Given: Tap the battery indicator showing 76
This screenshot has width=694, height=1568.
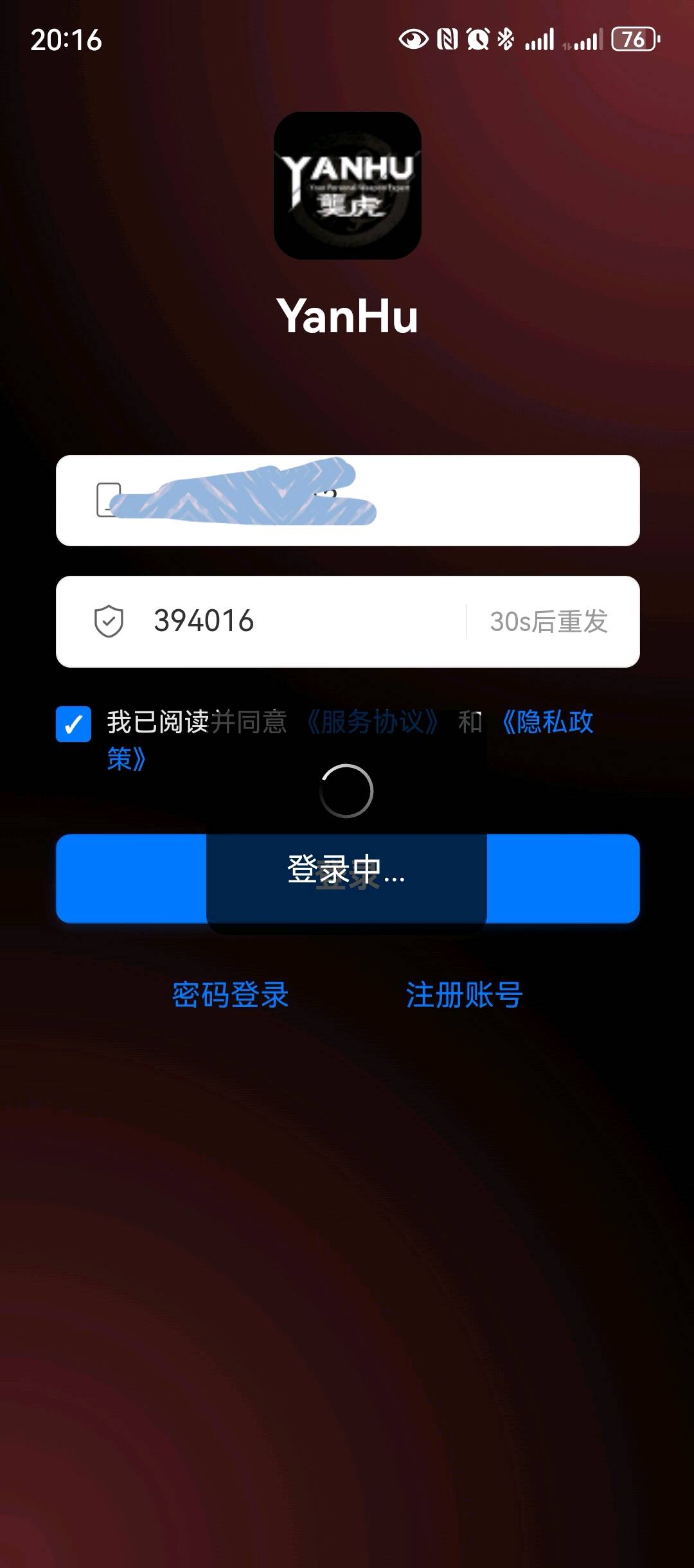Looking at the screenshot, I should click(633, 40).
